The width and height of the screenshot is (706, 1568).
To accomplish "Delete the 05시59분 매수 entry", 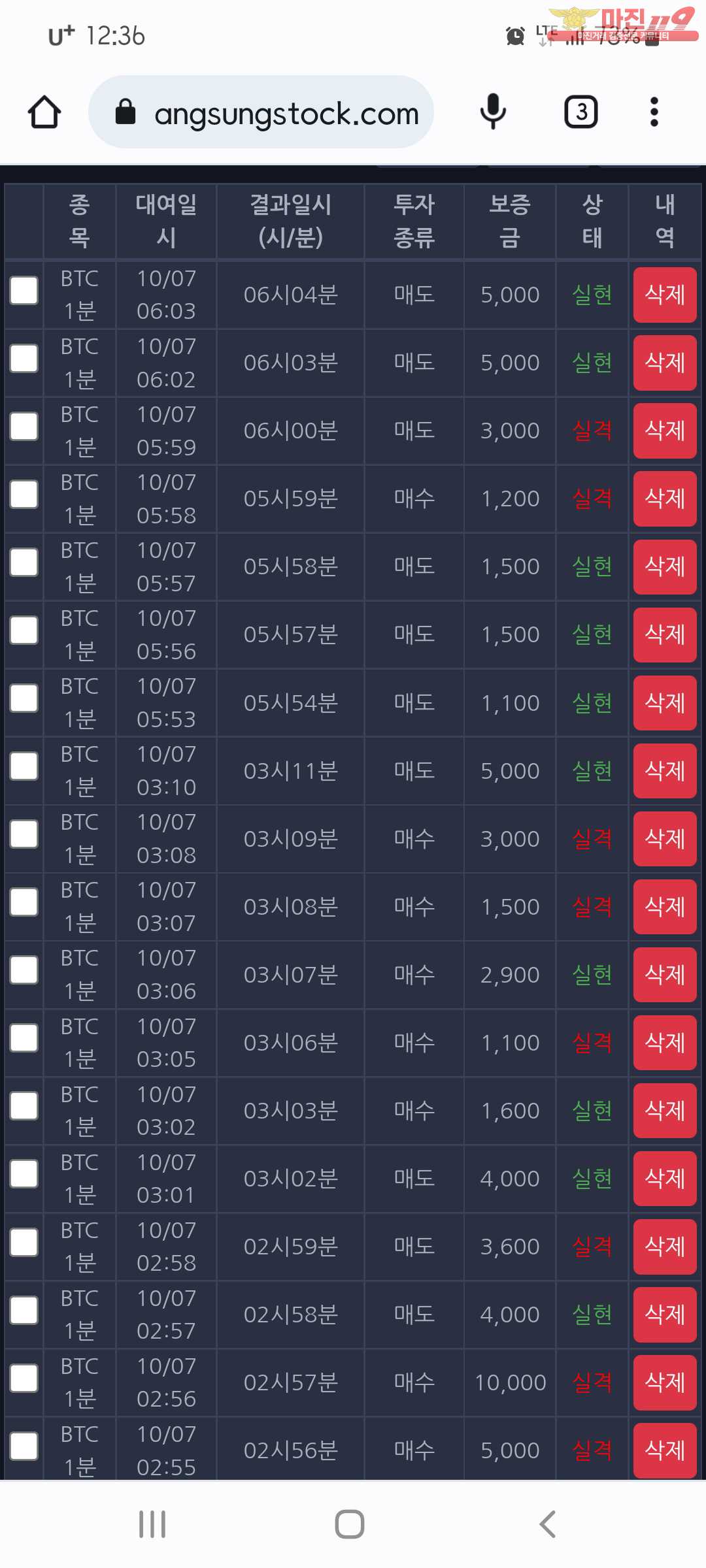I will coord(665,498).
